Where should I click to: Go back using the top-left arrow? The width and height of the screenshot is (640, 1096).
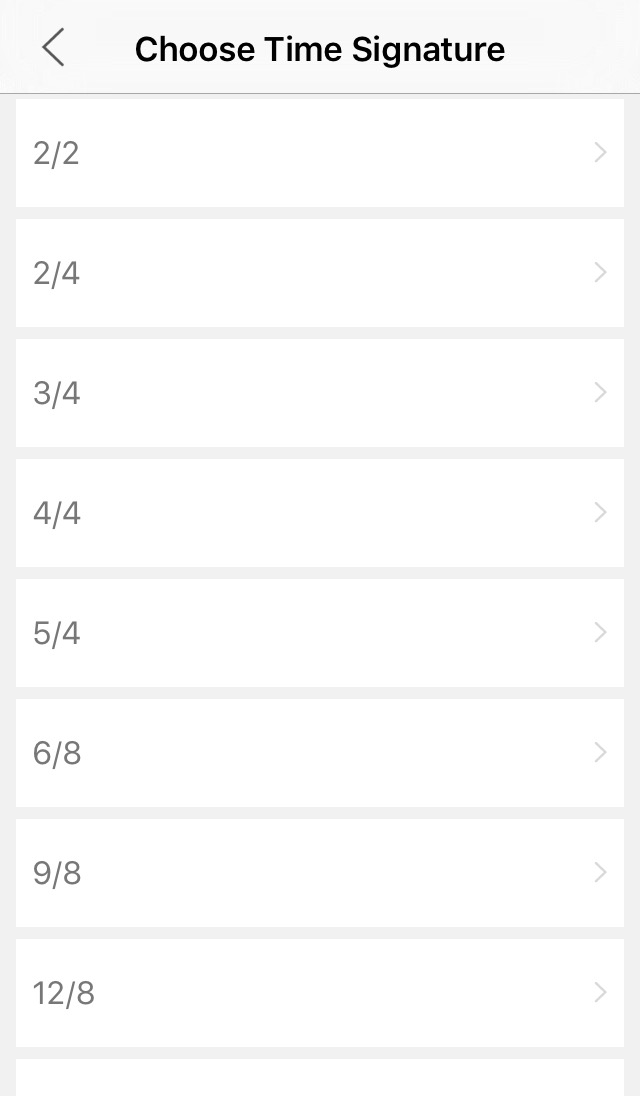(53, 48)
